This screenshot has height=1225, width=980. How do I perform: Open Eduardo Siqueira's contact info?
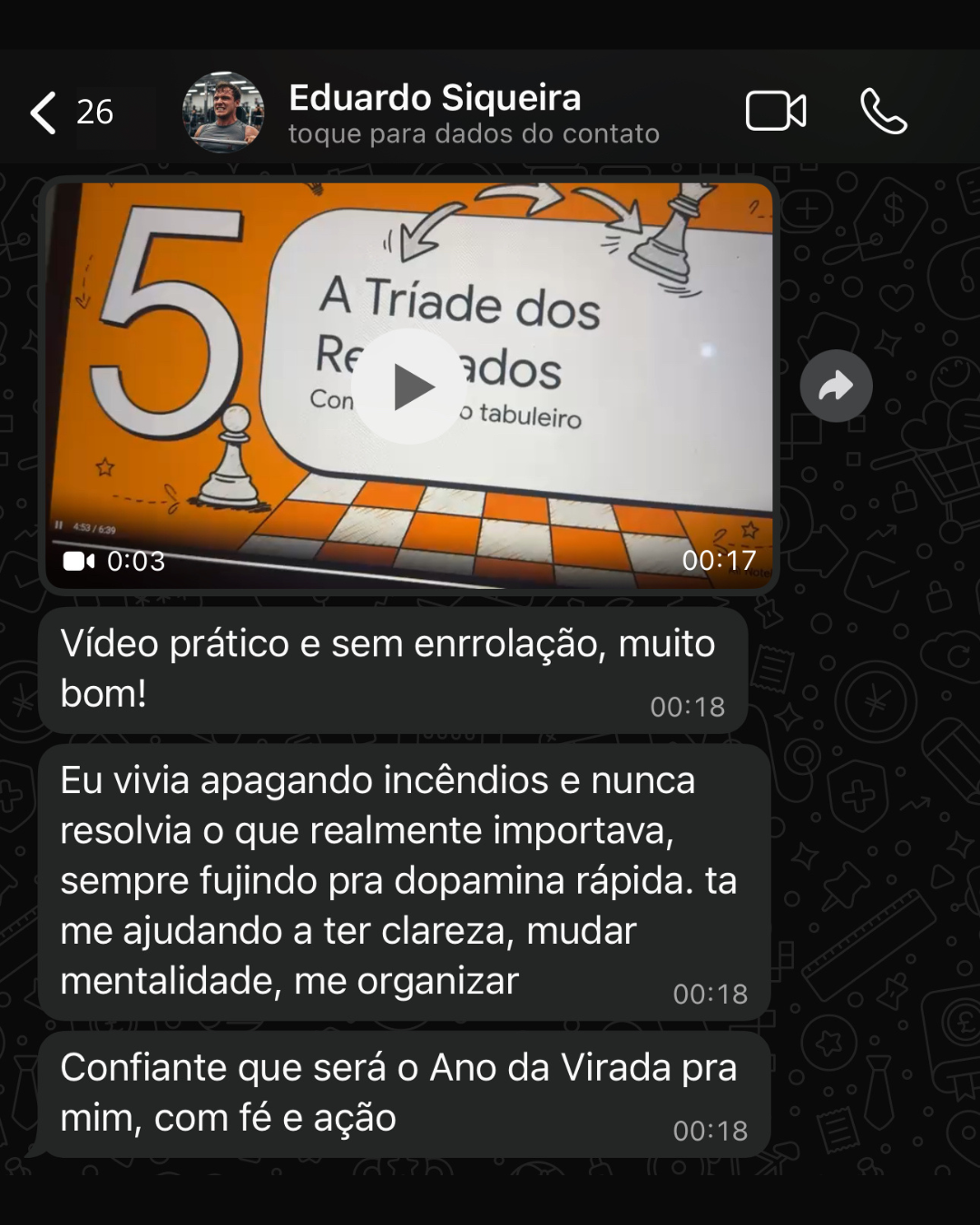472,113
